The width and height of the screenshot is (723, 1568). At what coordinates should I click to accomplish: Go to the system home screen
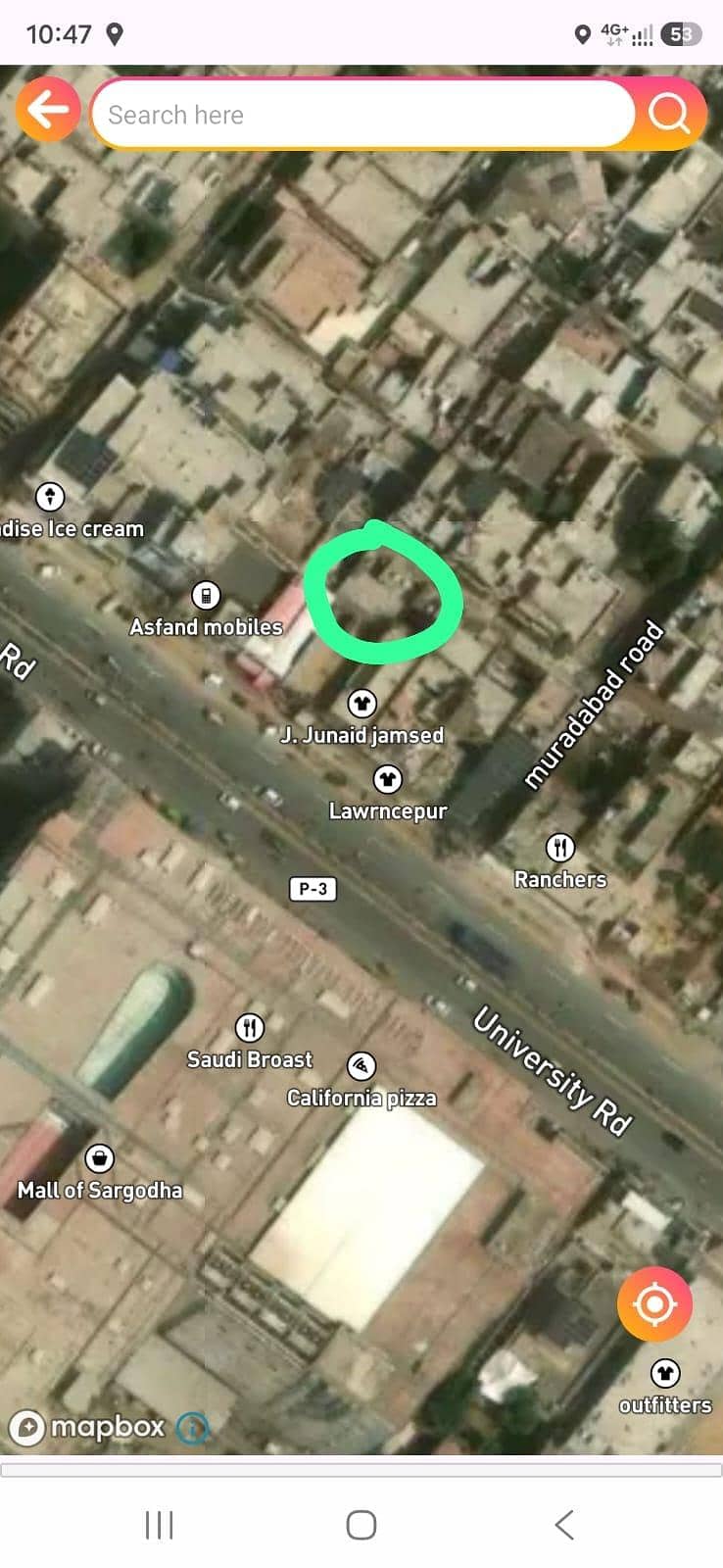361,1525
